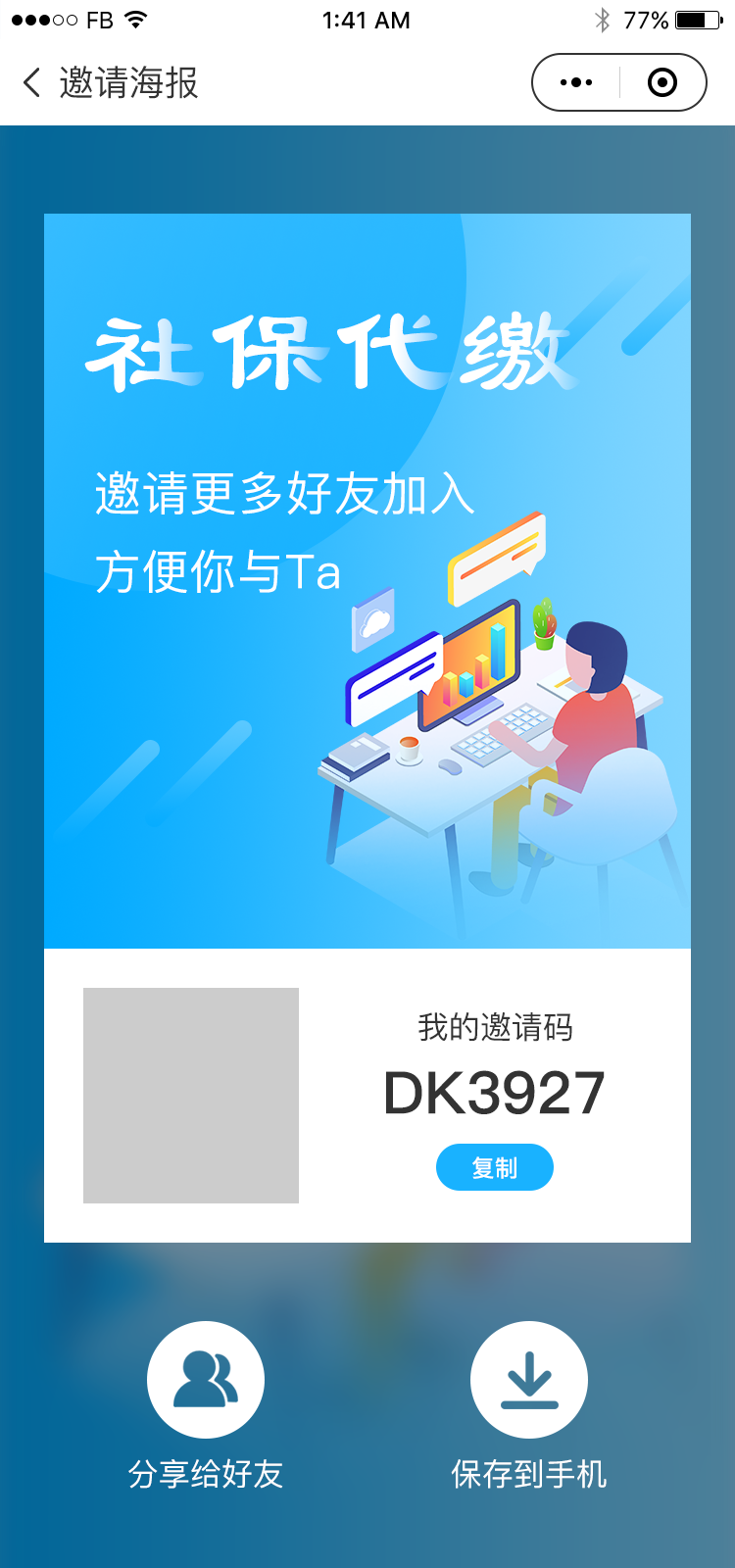Share poster via 分享给好友
The height and width of the screenshot is (1568, 735).
click(206, 1379)
